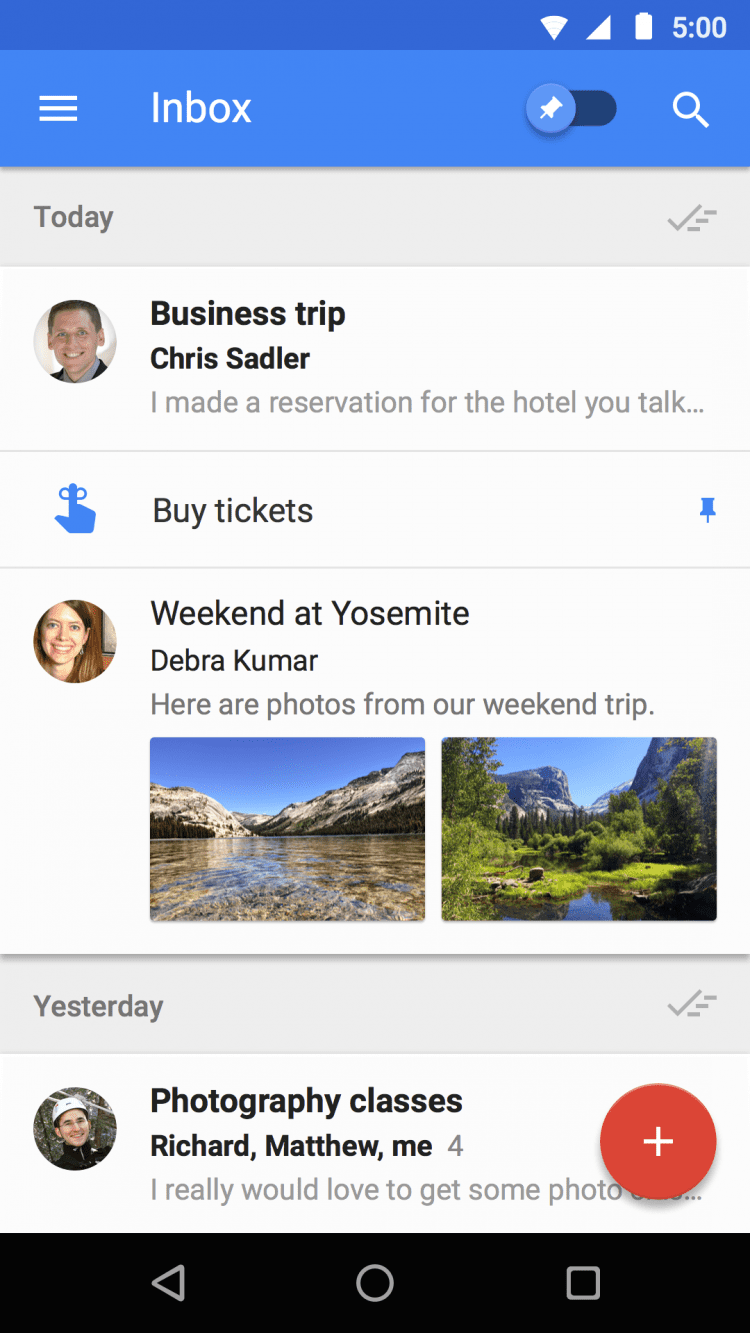
Task: Open the search icon
Action: pyautogui.click(x=690, y=108)
